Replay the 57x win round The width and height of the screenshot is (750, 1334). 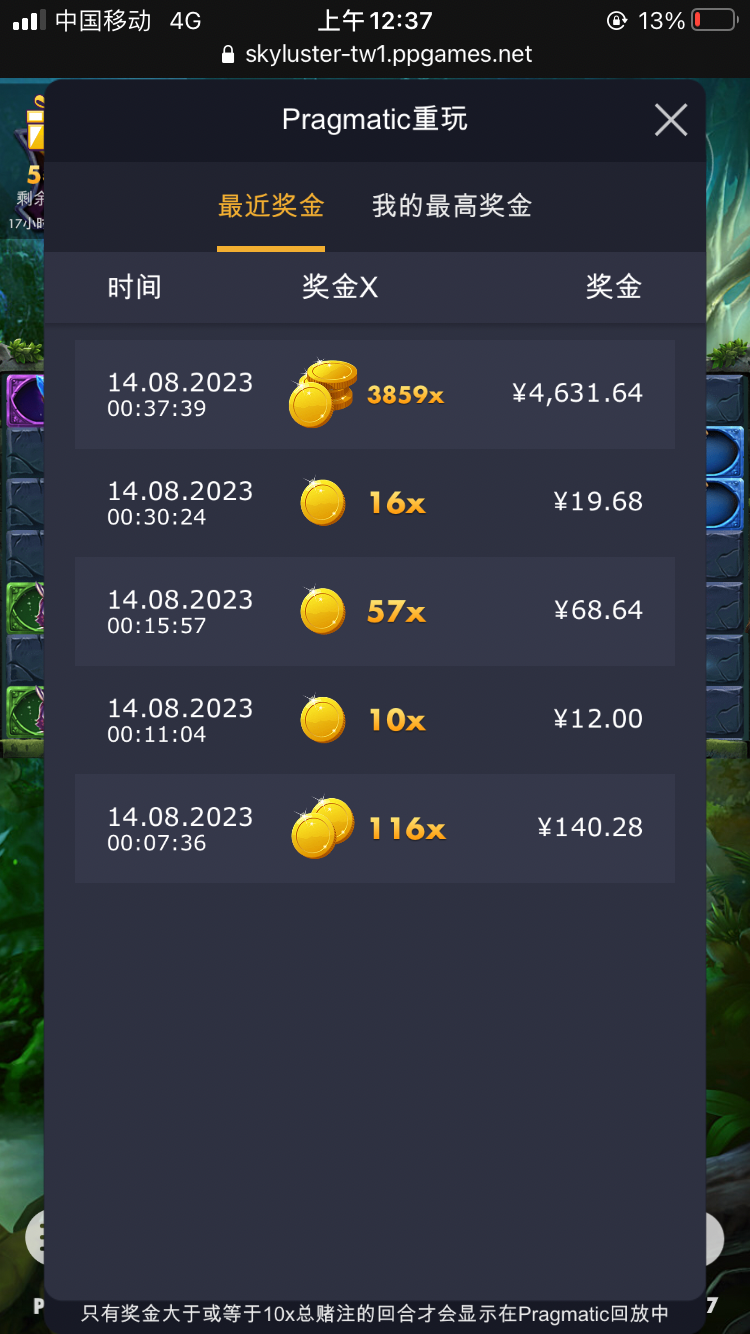[374, 611]
